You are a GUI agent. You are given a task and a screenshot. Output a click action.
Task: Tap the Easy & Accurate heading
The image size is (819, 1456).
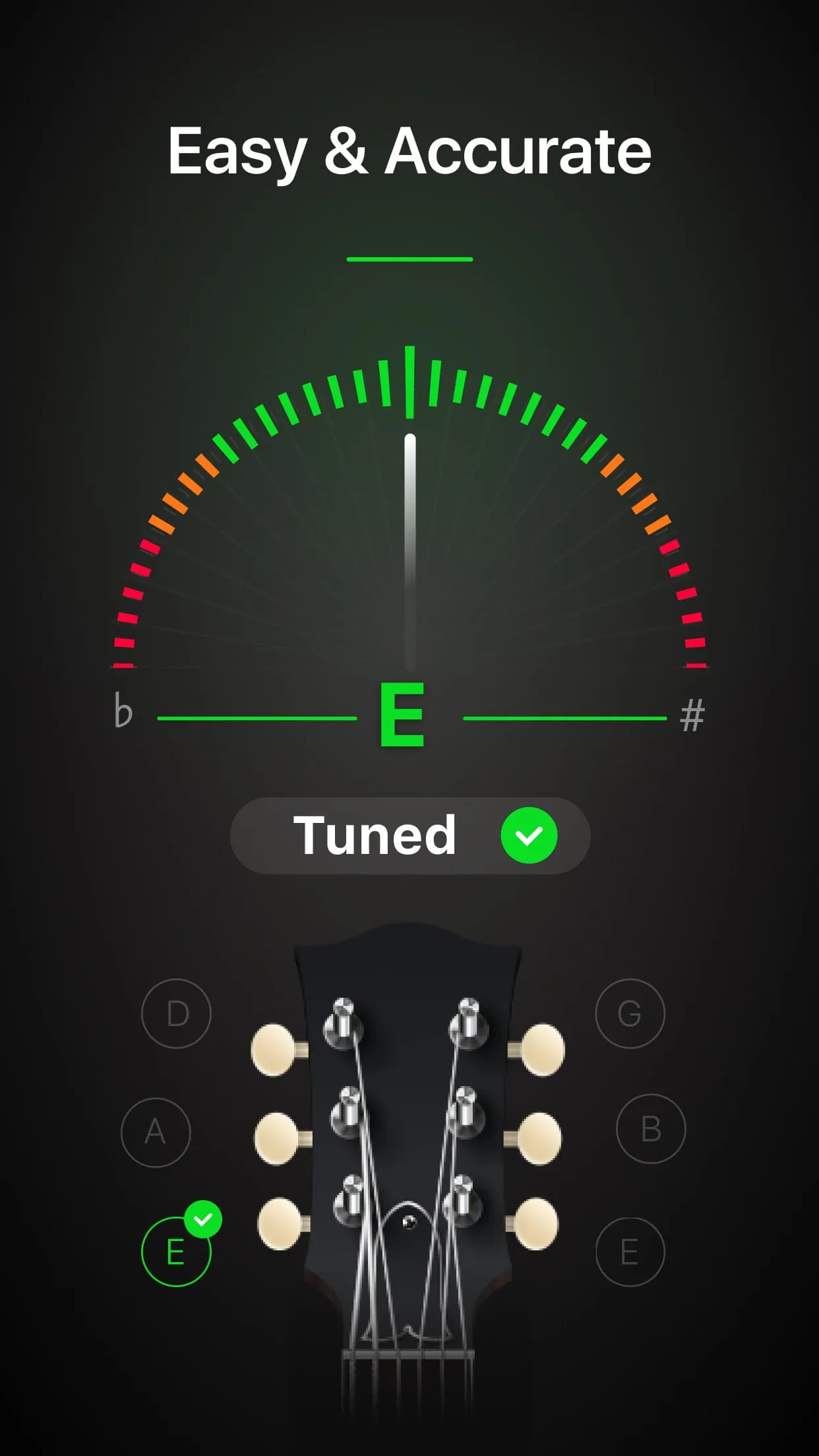pos(409,153)
